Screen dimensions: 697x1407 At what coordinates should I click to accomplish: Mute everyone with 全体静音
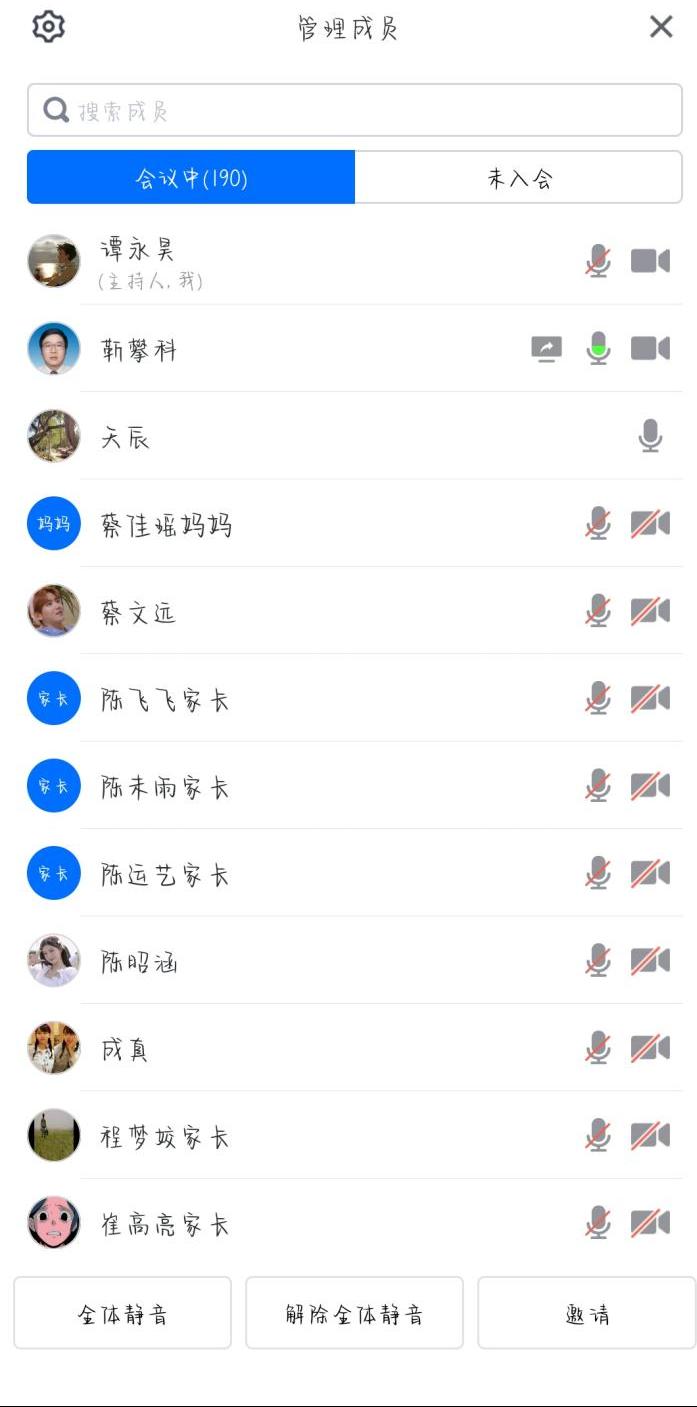(122, 1313)
